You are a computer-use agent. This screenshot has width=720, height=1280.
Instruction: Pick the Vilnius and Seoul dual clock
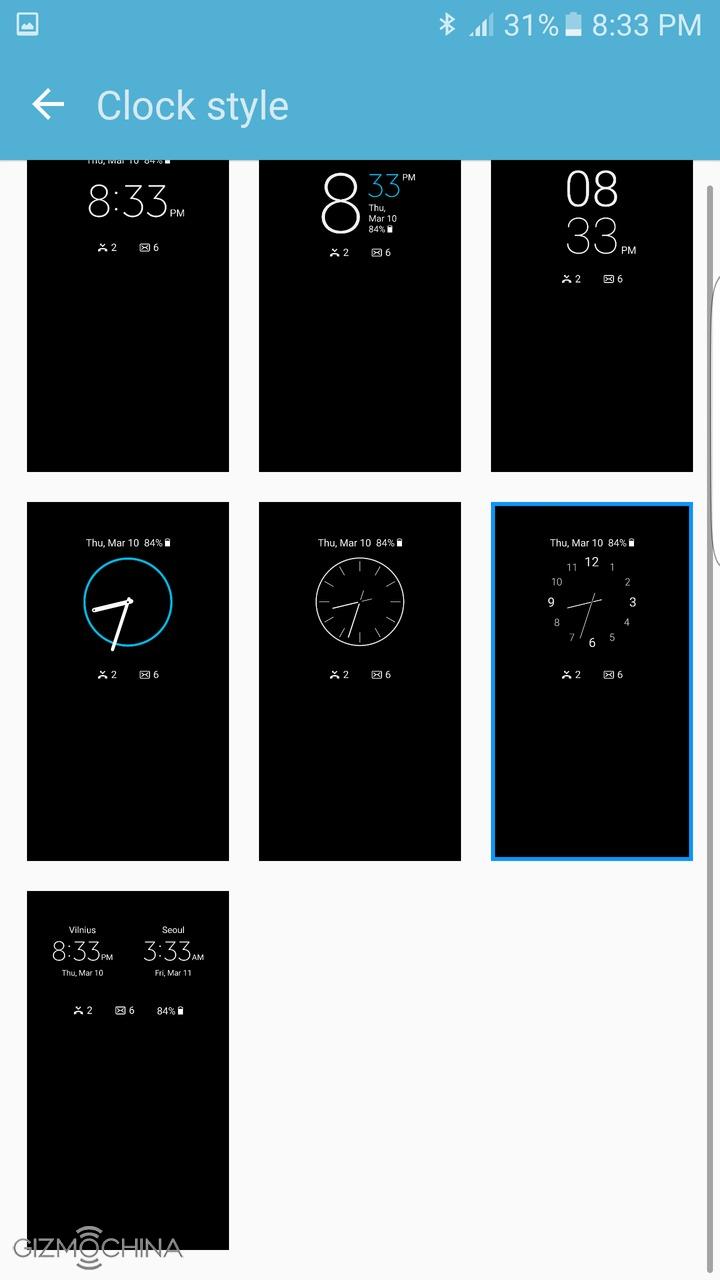tap(128, 1070)
